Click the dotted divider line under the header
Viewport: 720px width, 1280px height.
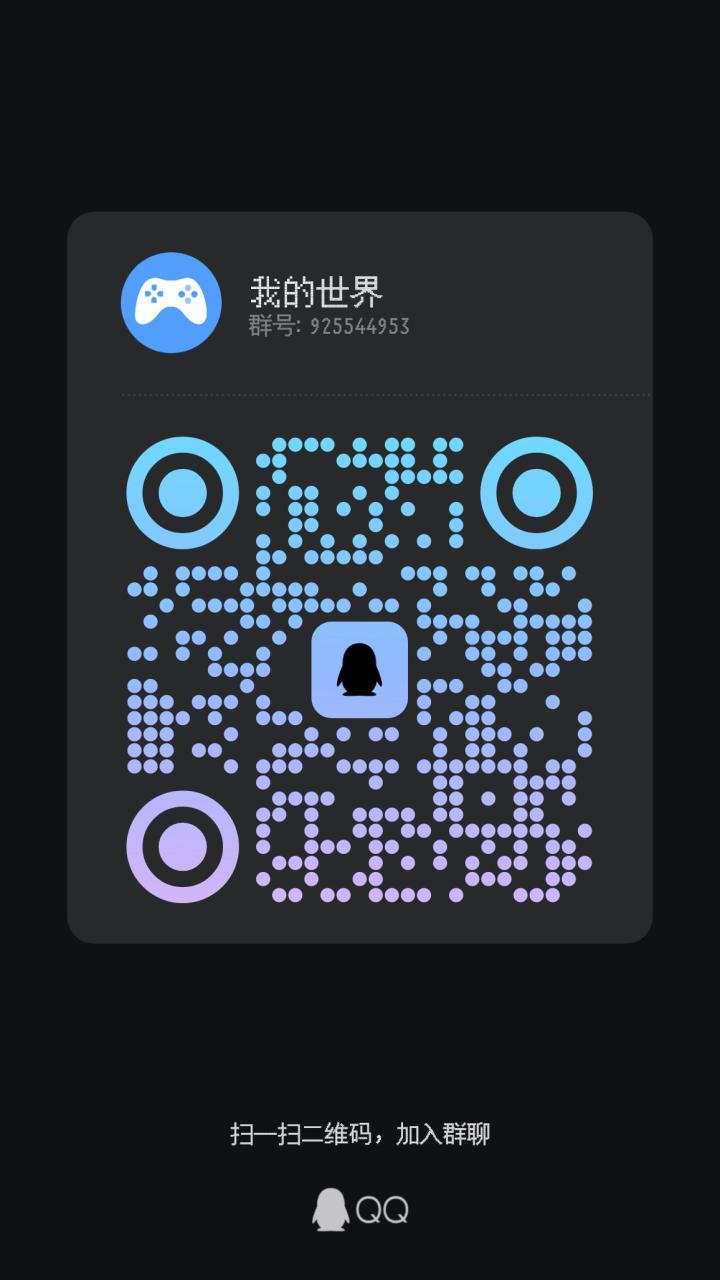click(x=360, y=394)
